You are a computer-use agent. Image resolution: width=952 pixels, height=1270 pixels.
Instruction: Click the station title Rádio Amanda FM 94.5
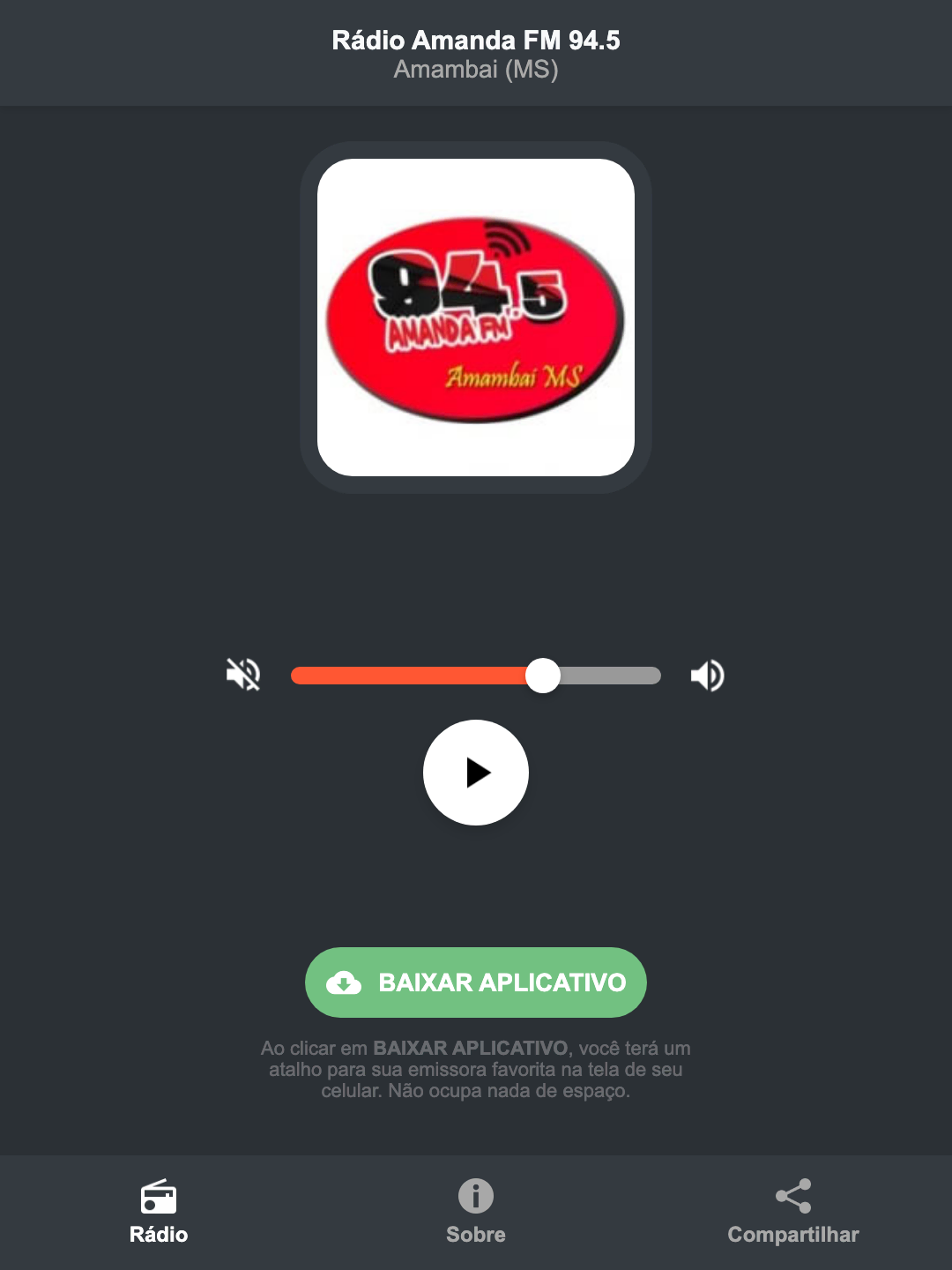tap(475, 40)
